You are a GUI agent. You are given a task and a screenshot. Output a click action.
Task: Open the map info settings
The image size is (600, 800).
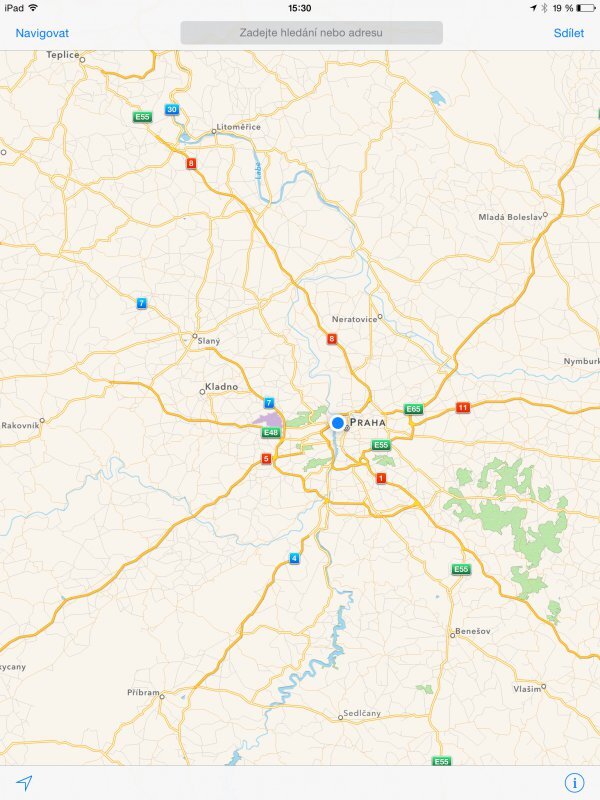click(574, 782)
